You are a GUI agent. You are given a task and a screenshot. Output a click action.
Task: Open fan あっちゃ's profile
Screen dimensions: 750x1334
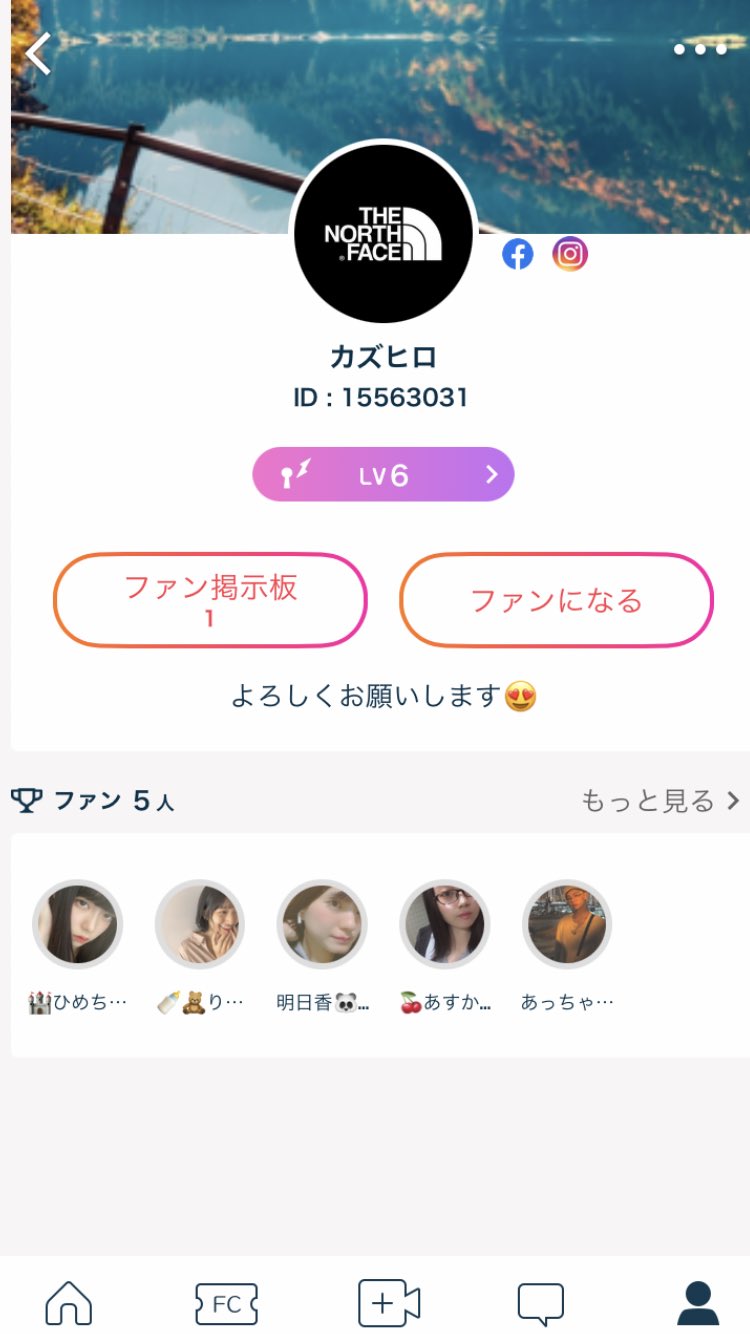tap(567, 925)
